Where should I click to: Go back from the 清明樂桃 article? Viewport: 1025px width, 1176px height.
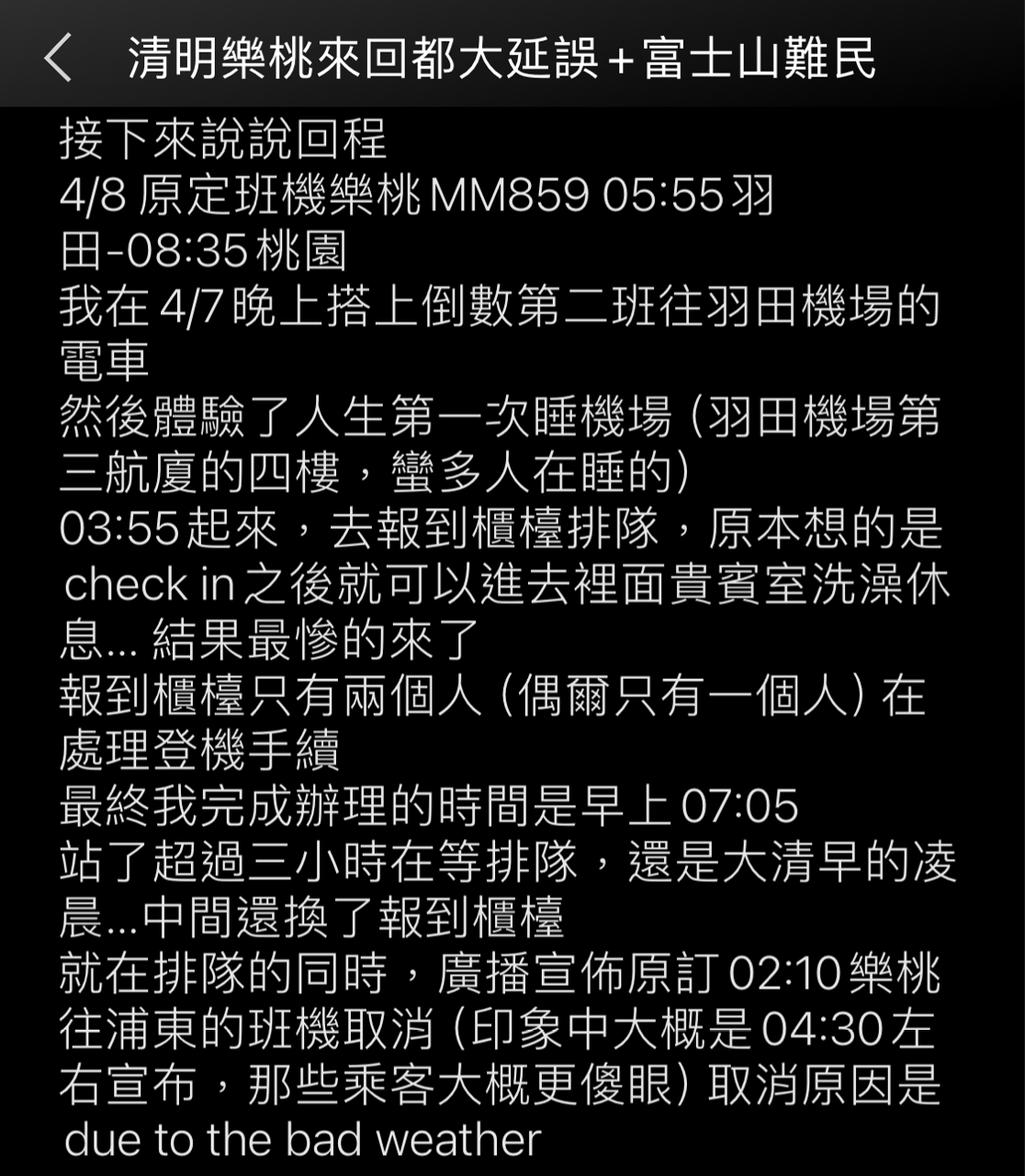tap(57, 58)
